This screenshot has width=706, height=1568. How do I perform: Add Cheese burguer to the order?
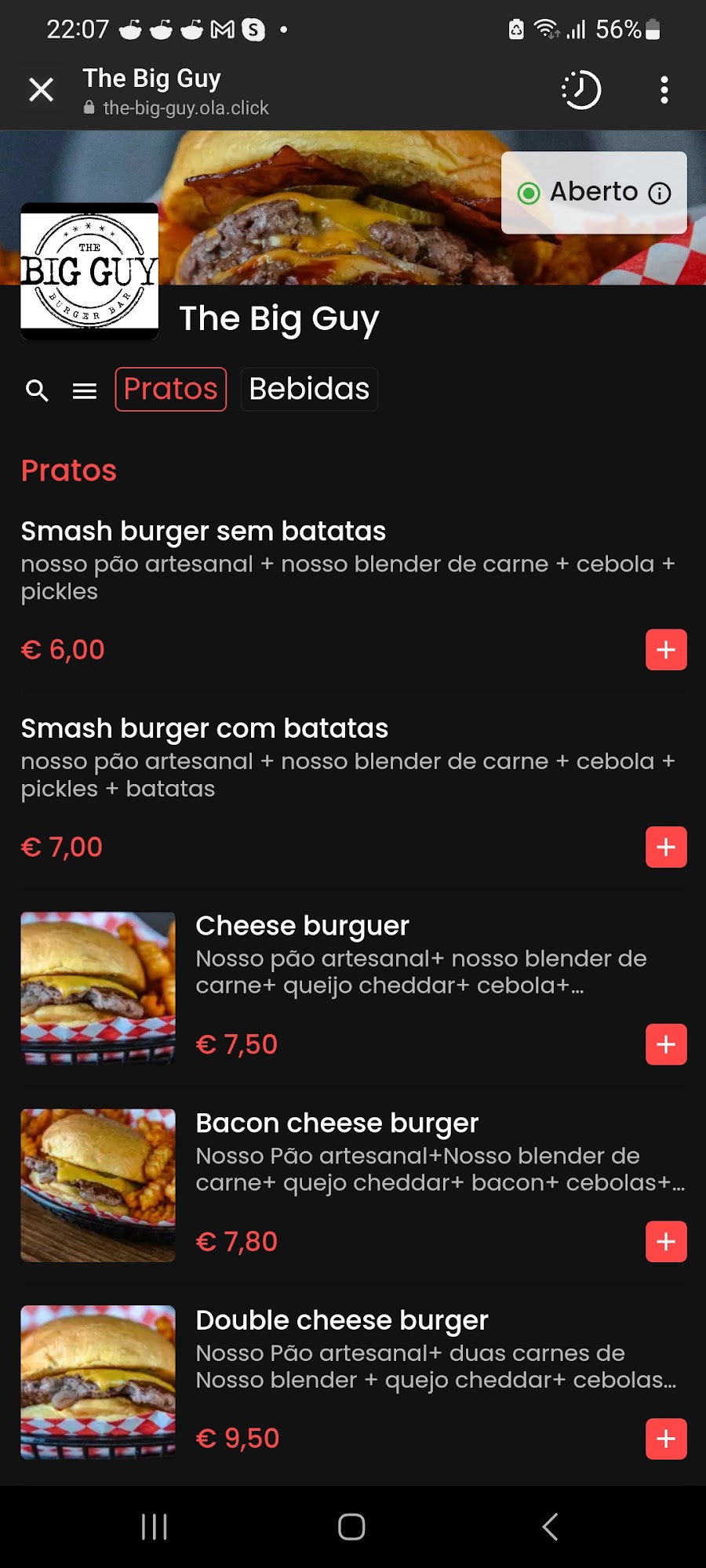tap(666, 1044)
